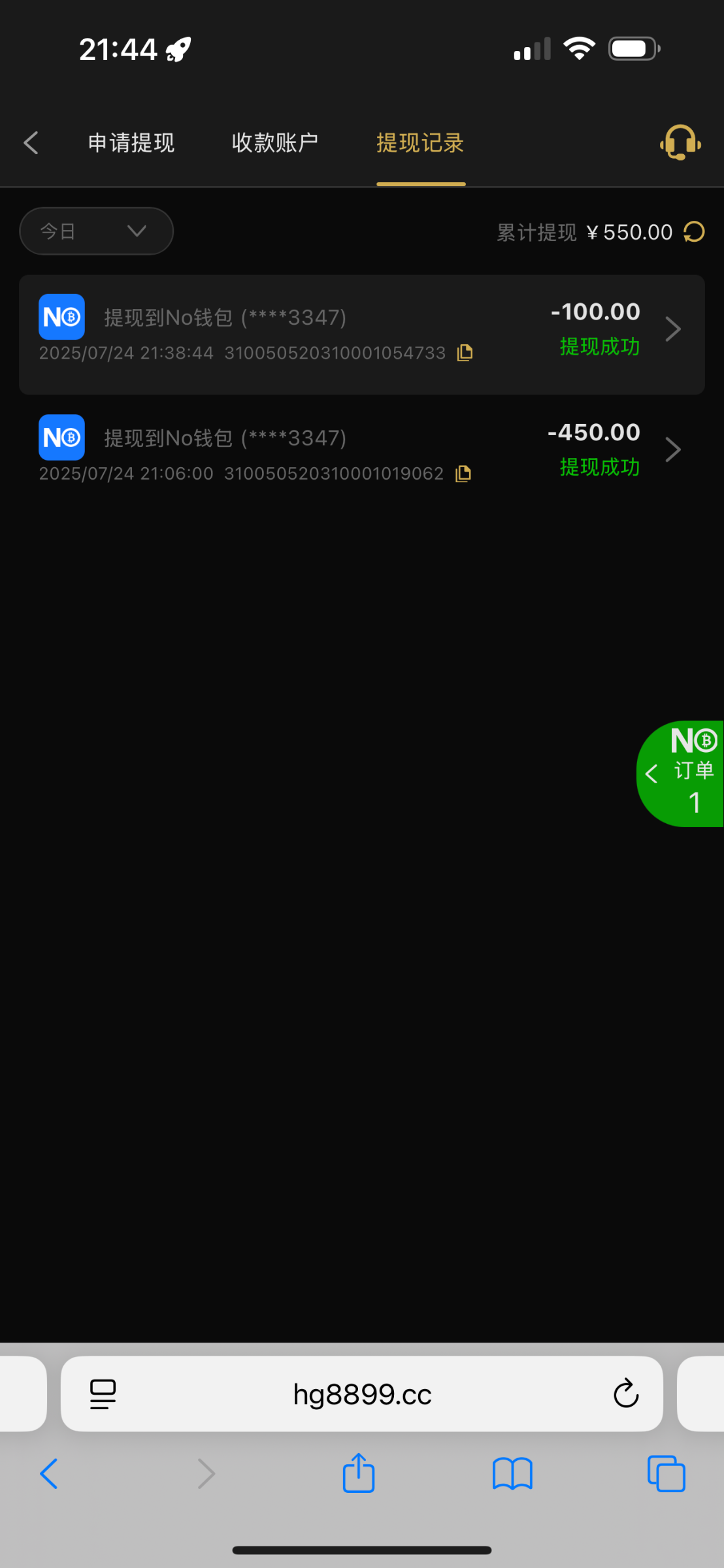Switch to the 申请提现 tab
724x1568 pixels.
(x=131, y=142)
